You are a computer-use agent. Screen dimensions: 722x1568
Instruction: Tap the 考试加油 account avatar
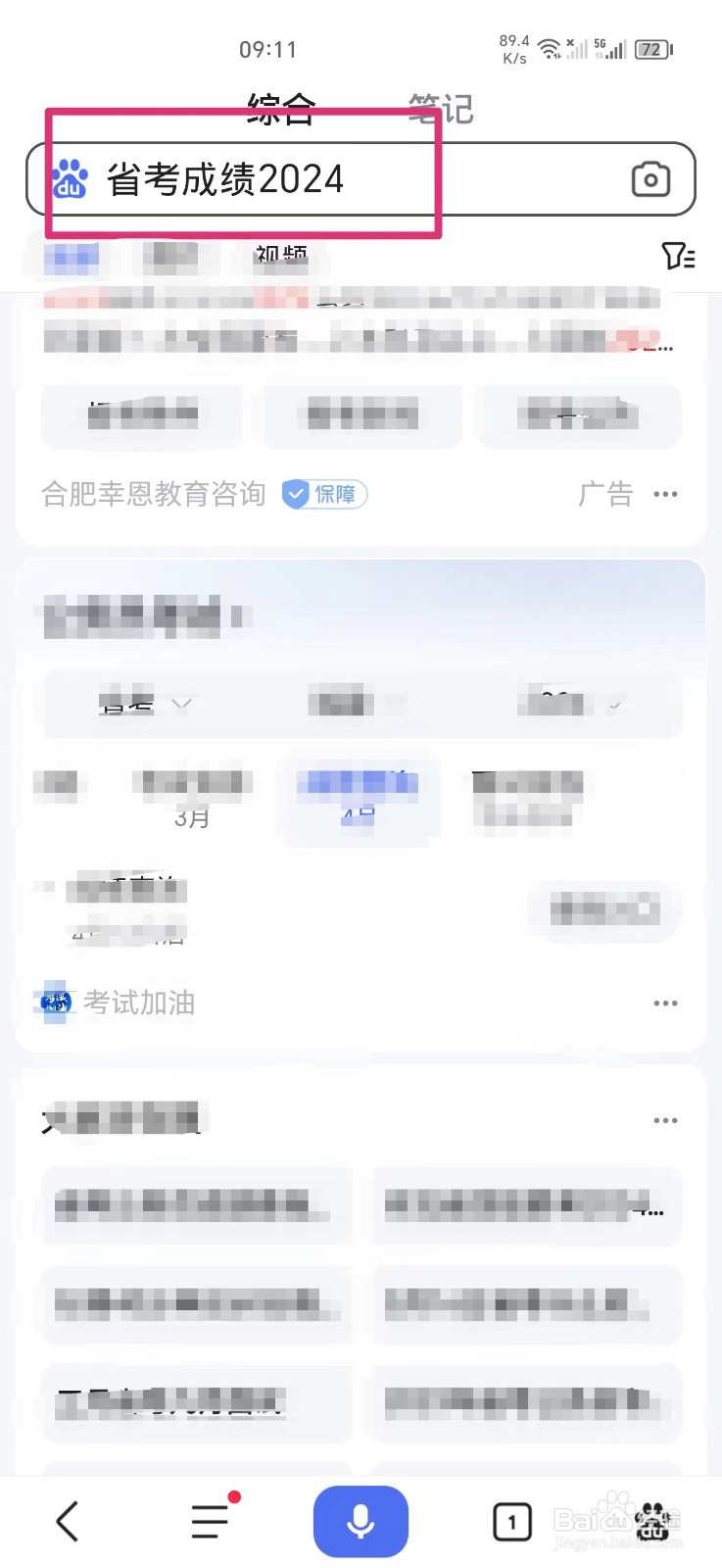54,1003
